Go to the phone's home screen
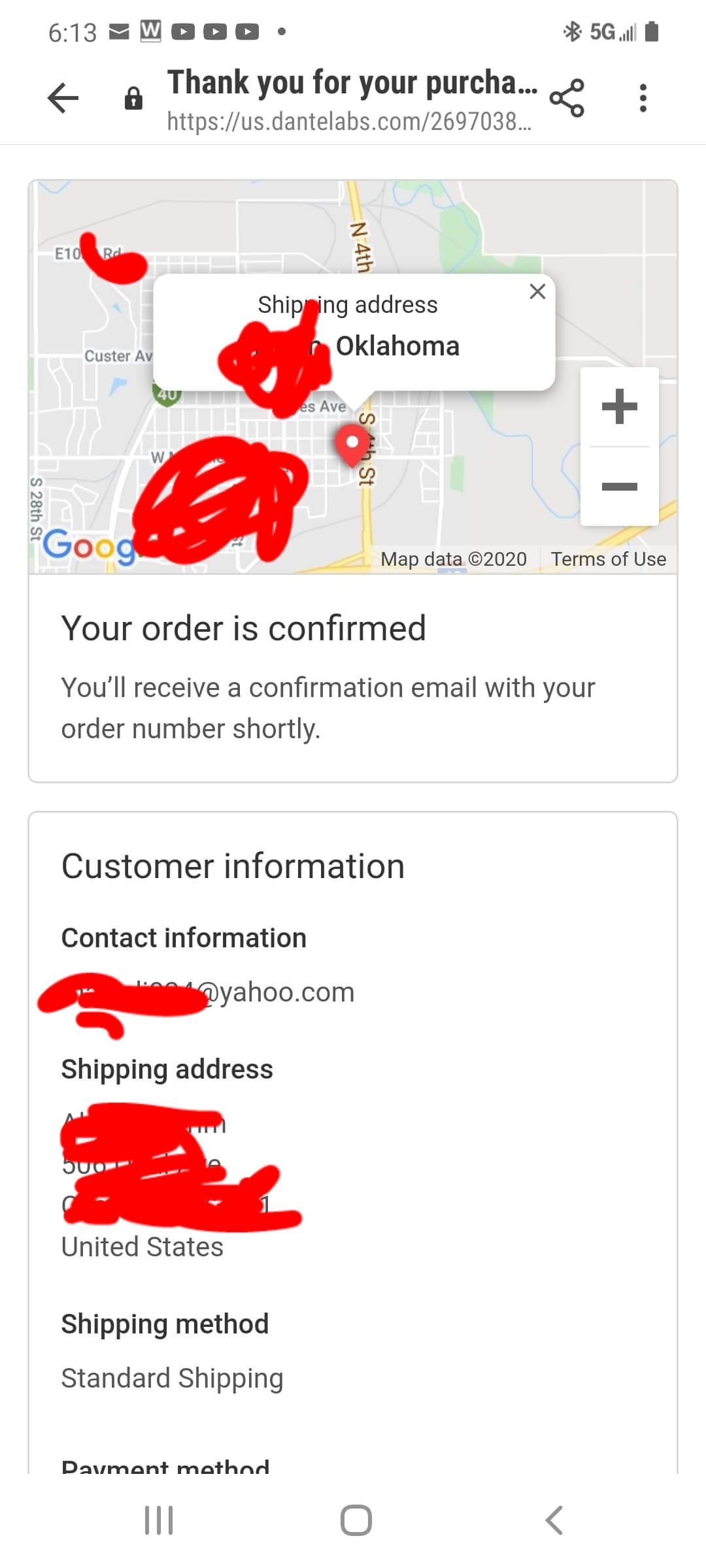Screen dimensions: 706x1568 tap(356, 1520)
